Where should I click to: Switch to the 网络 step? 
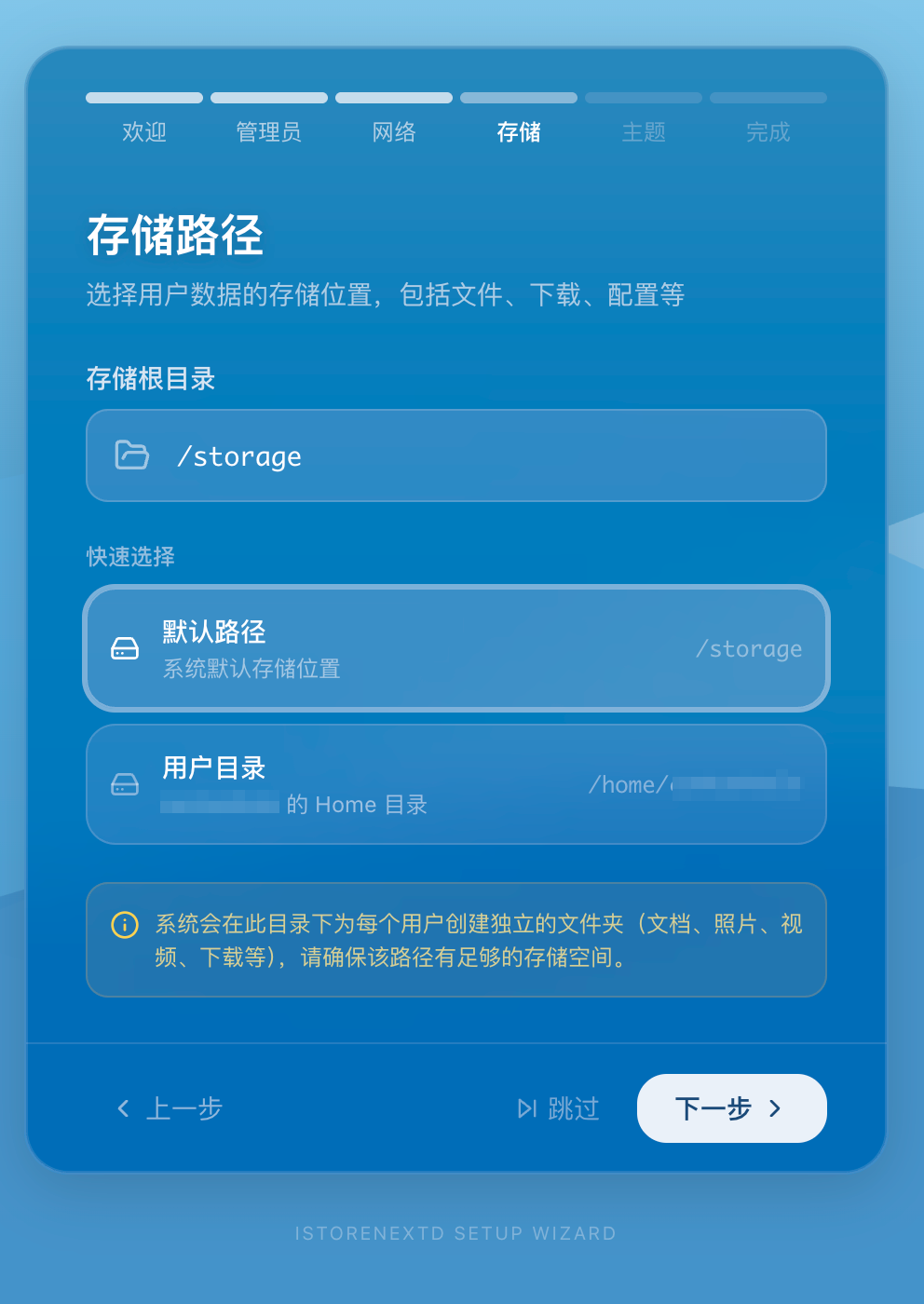tap(394, 131)
